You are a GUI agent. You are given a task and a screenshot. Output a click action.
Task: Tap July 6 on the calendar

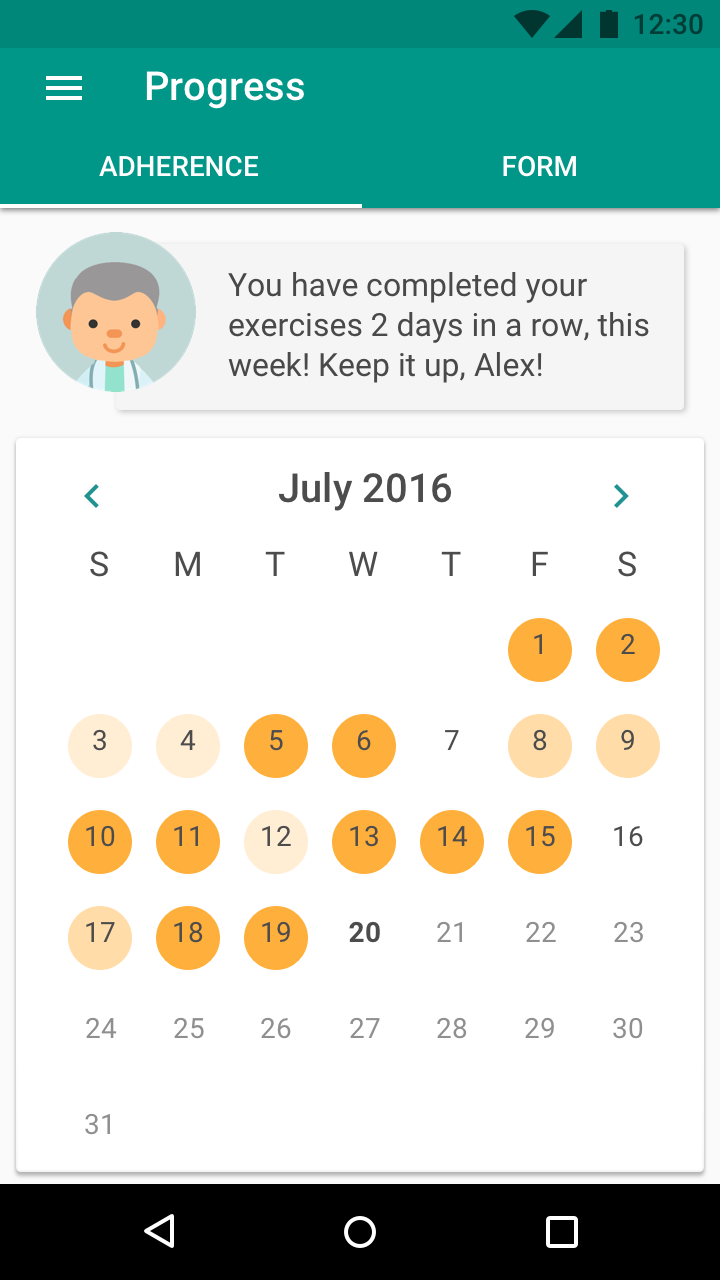(x=364, y=746)
